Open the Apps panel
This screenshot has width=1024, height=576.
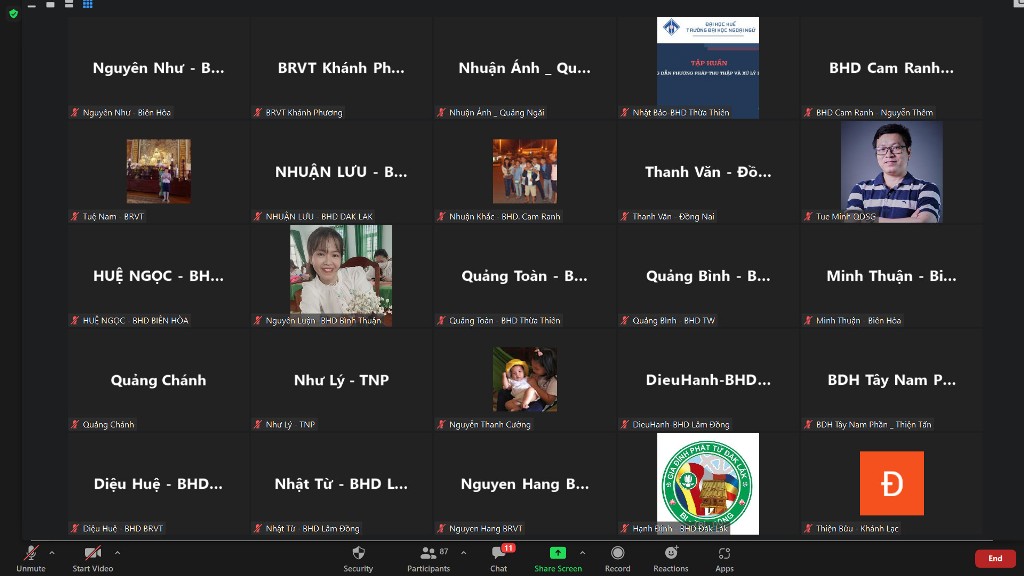tap(724, 559)
